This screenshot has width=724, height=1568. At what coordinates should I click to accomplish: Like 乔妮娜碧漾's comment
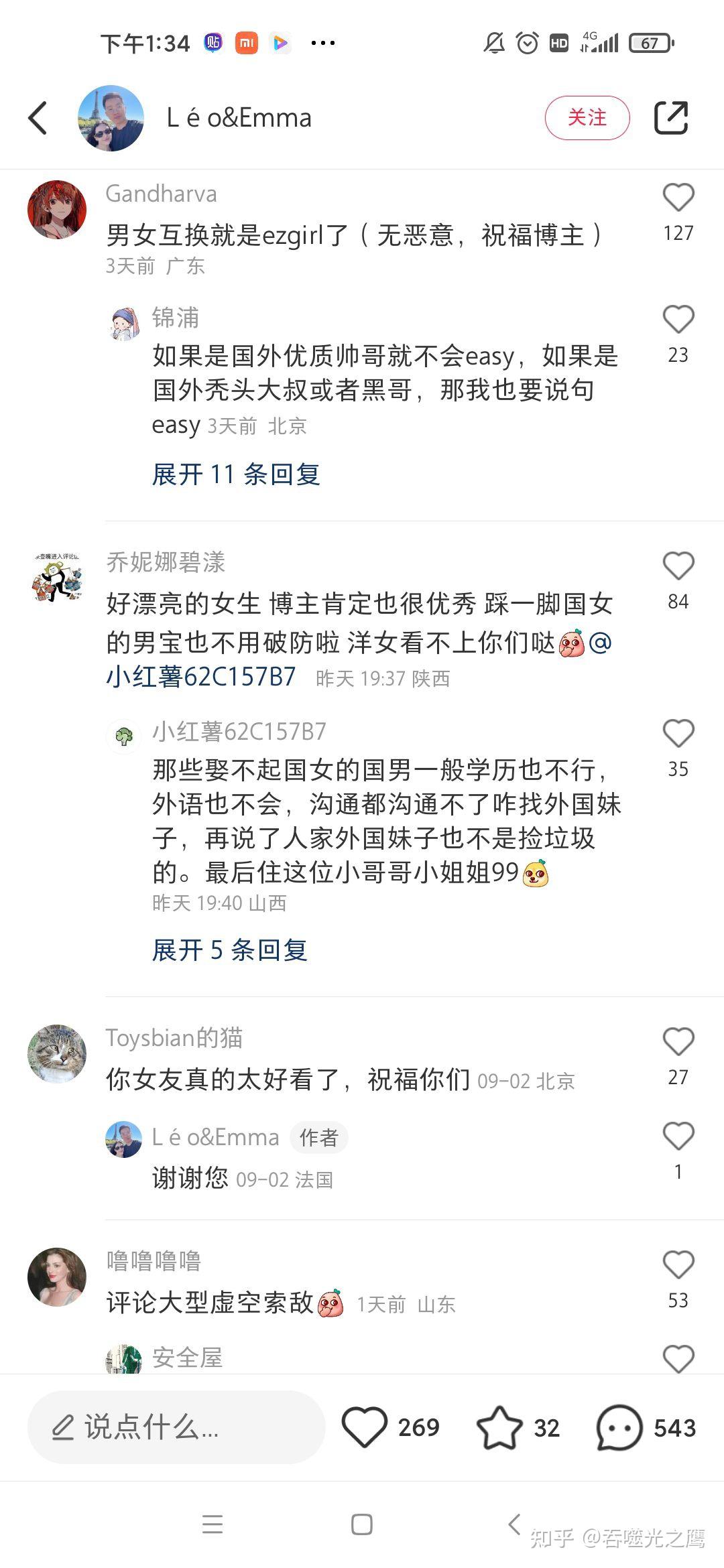pyautogui.click(x=678, y=566)
